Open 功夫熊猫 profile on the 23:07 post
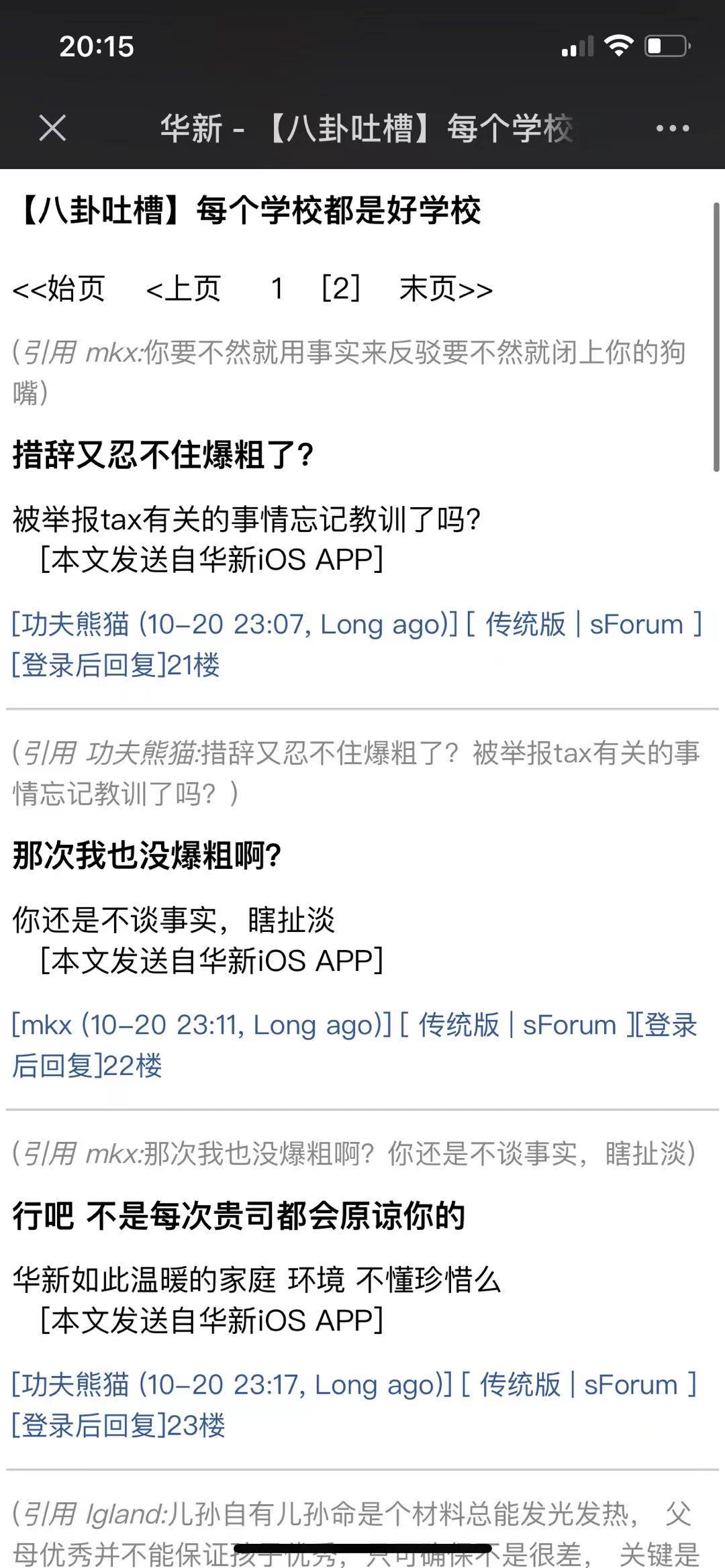Screen dimensions: 725x1568 click(x=75, y=625)
